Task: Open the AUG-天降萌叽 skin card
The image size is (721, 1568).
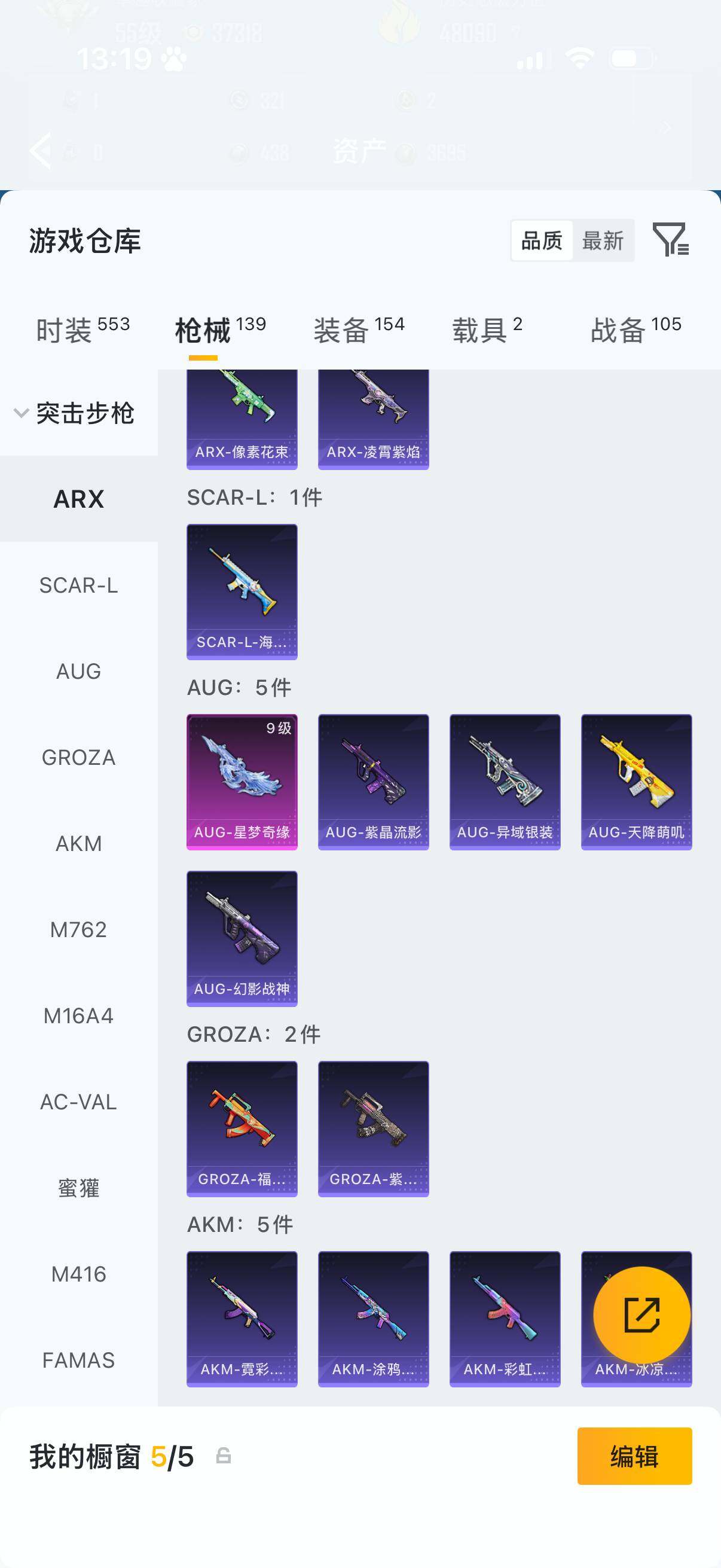Action: (x=636, y=782)
